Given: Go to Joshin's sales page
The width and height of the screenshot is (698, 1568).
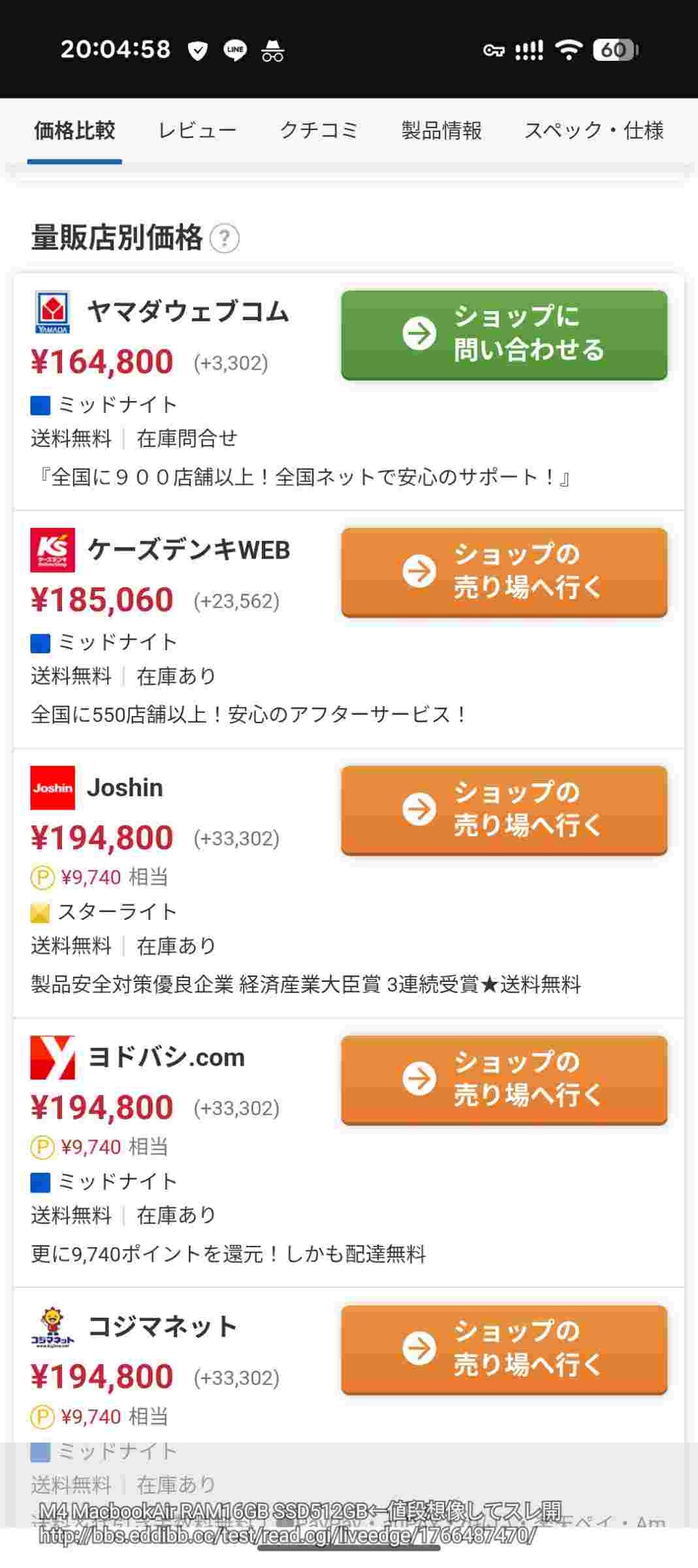Looking at the screenshot, I should (x=504, y=809).
